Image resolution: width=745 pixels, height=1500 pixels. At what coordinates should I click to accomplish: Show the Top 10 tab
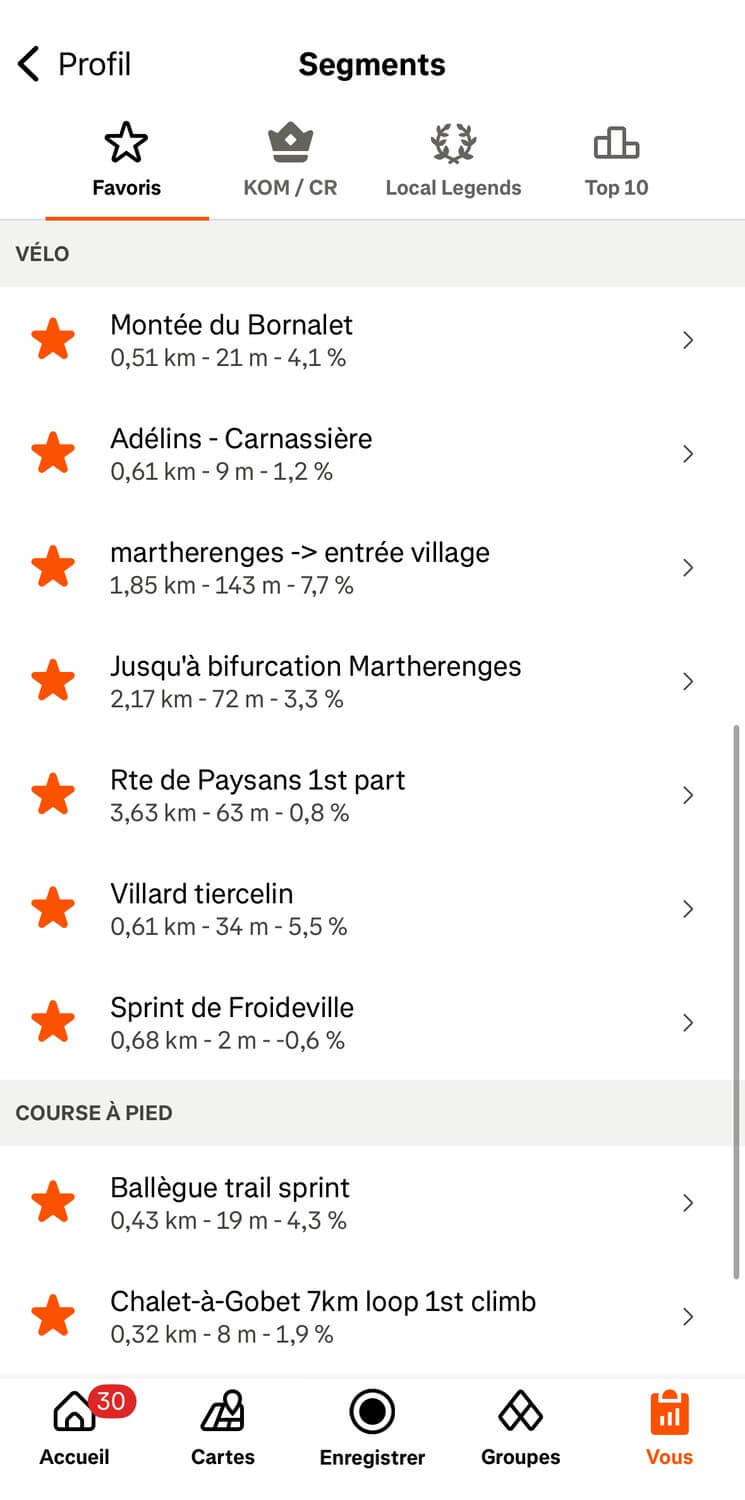pyautogui.click(x=616, y=160)
